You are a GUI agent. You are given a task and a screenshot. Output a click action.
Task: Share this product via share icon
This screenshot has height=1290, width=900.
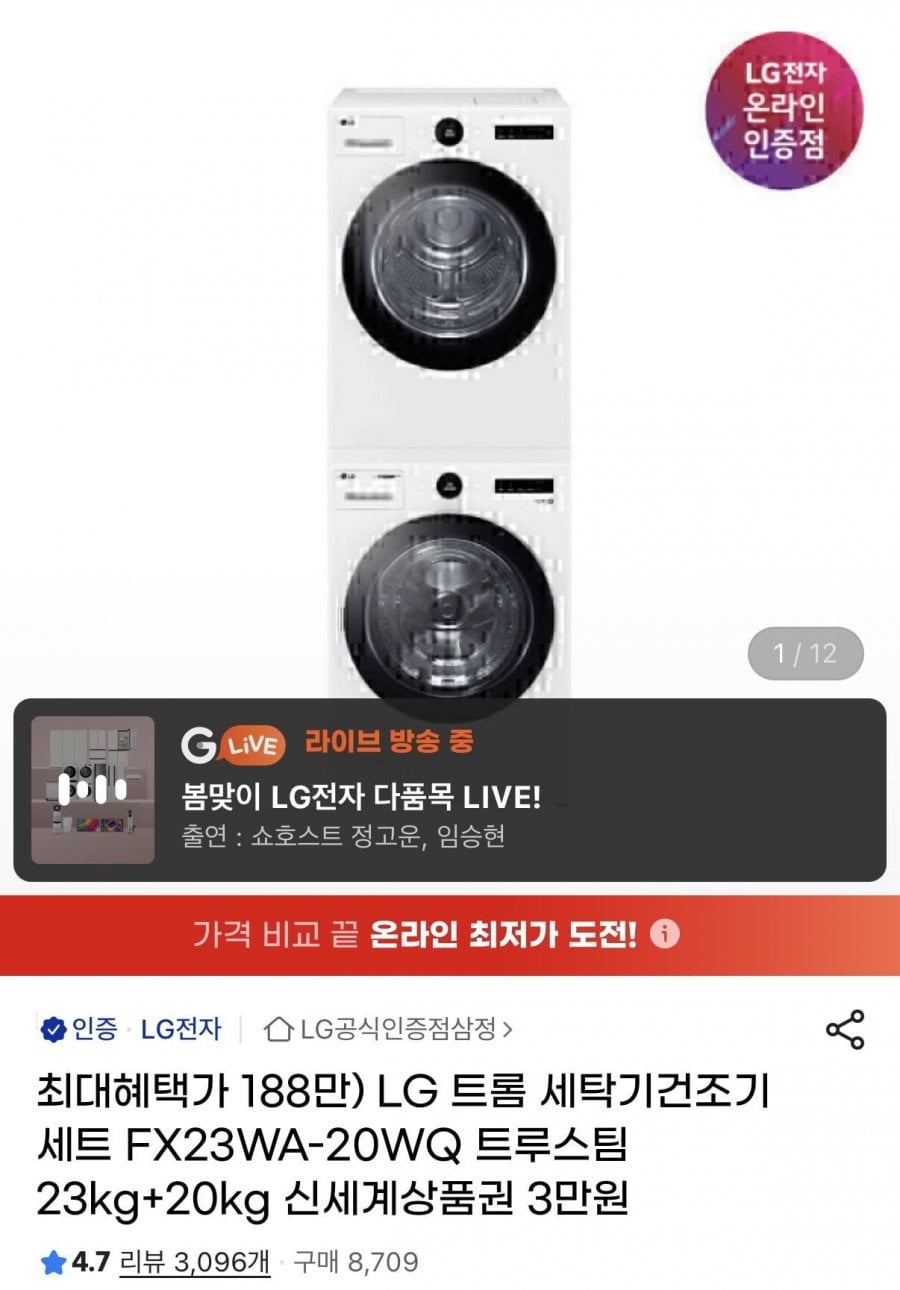[845, 1029]
